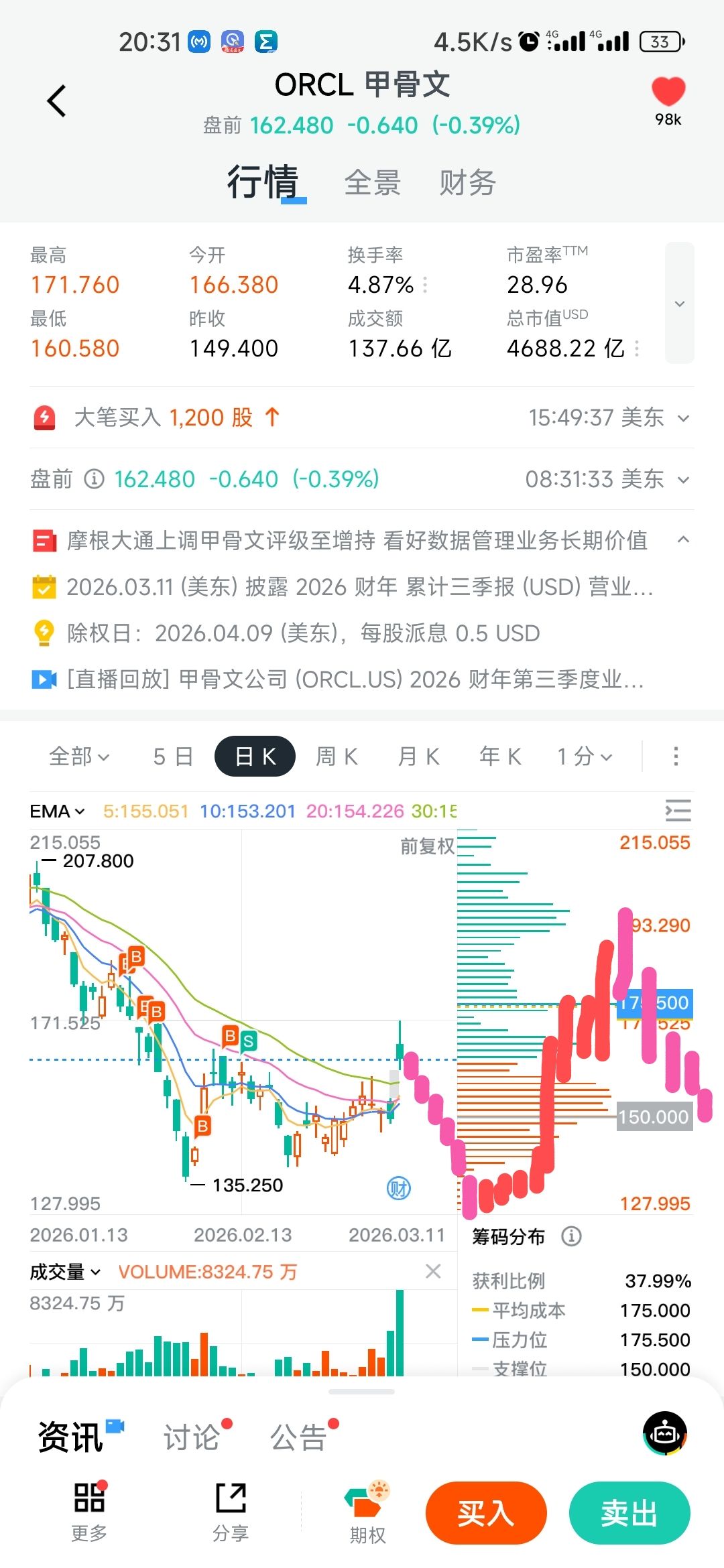Viewport: 724px width, 1568px height.
Task: Open the 成交量 indicator dropdown
Action: tap(65, 1272)
